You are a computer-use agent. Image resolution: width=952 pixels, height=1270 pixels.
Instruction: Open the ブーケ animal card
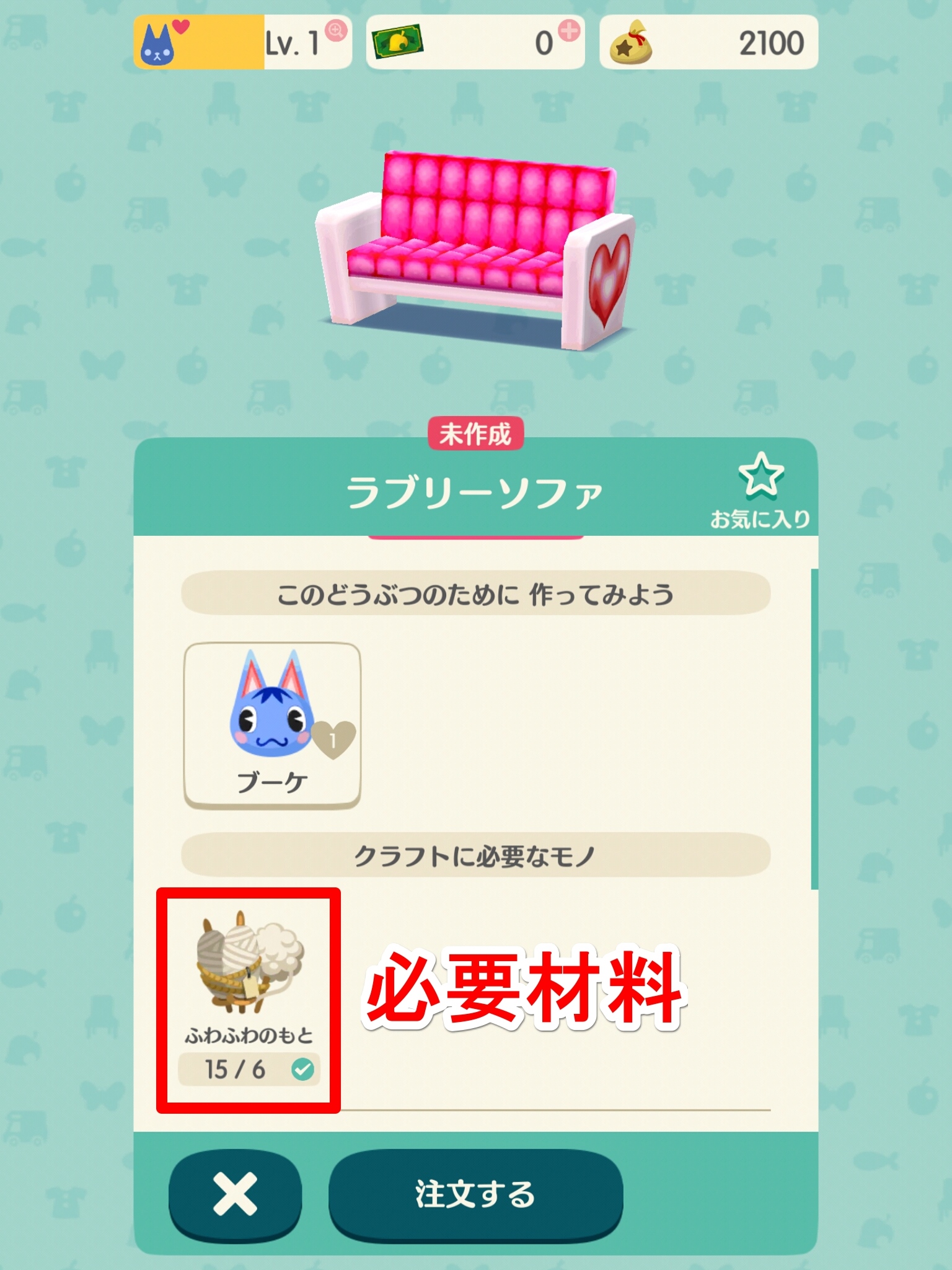[272, 725]
